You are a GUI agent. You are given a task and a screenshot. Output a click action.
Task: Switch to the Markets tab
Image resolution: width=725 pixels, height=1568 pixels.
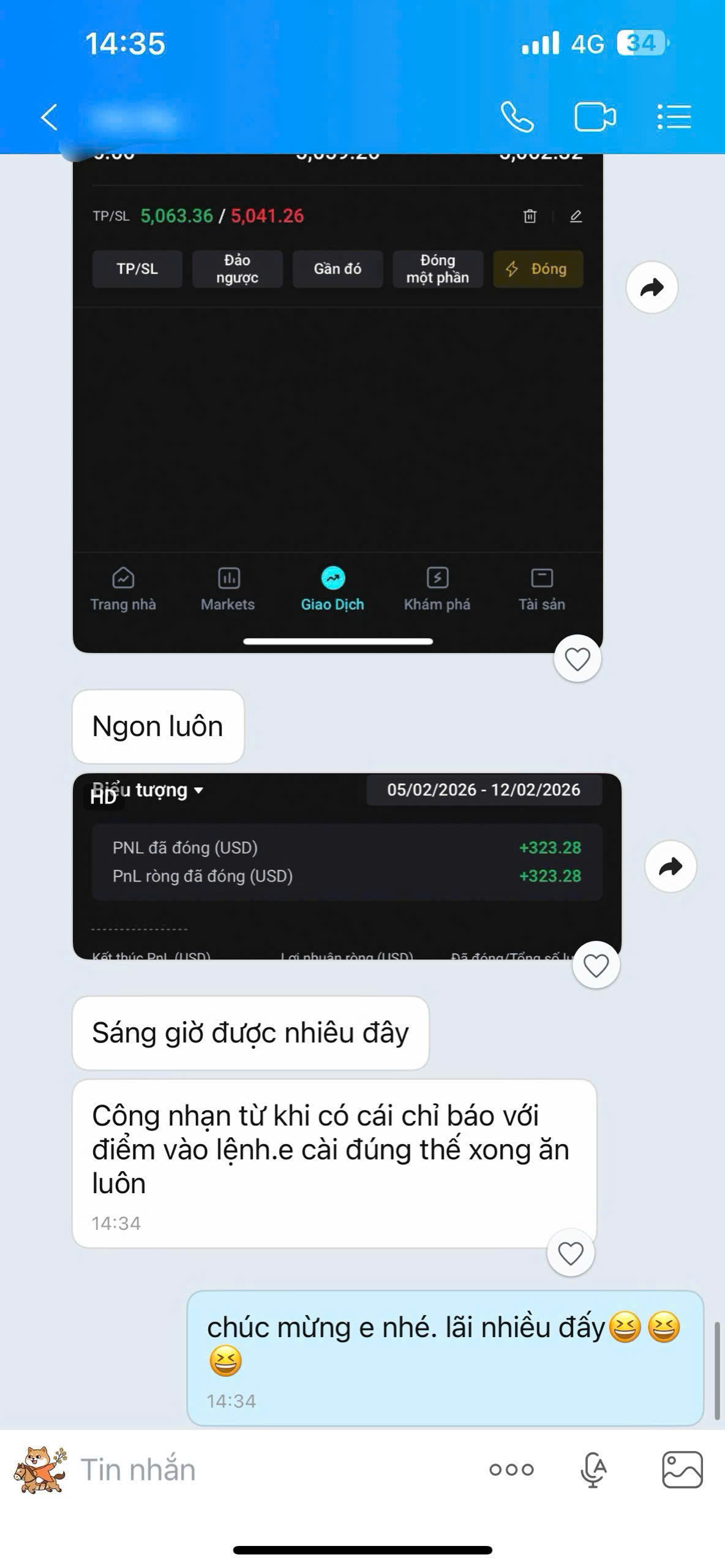227,589
